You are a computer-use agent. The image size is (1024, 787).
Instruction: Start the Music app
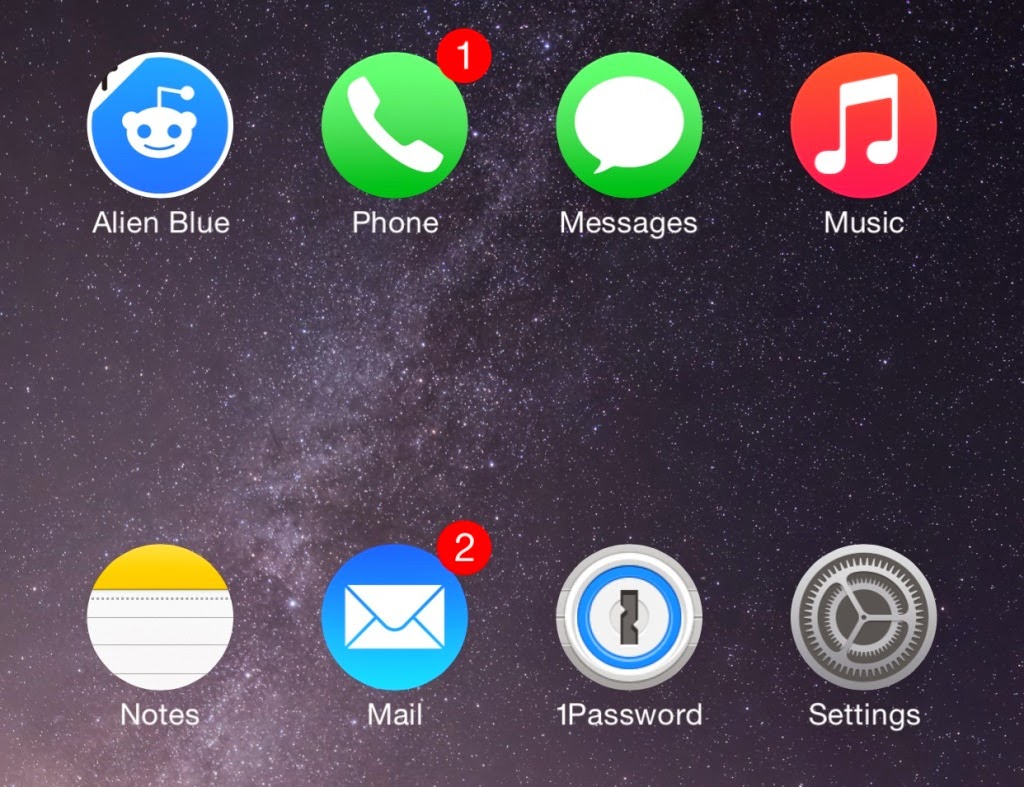click(x=863, y=125)
